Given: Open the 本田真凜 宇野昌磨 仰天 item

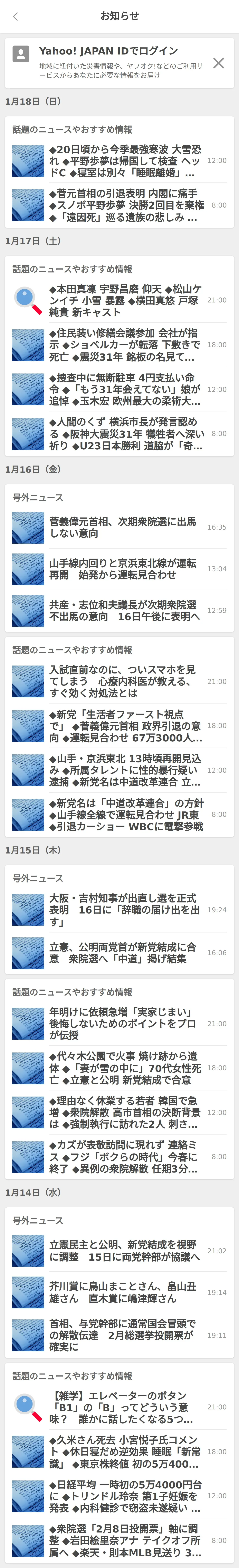Looking at the screenshot, I should pos(125,300).
